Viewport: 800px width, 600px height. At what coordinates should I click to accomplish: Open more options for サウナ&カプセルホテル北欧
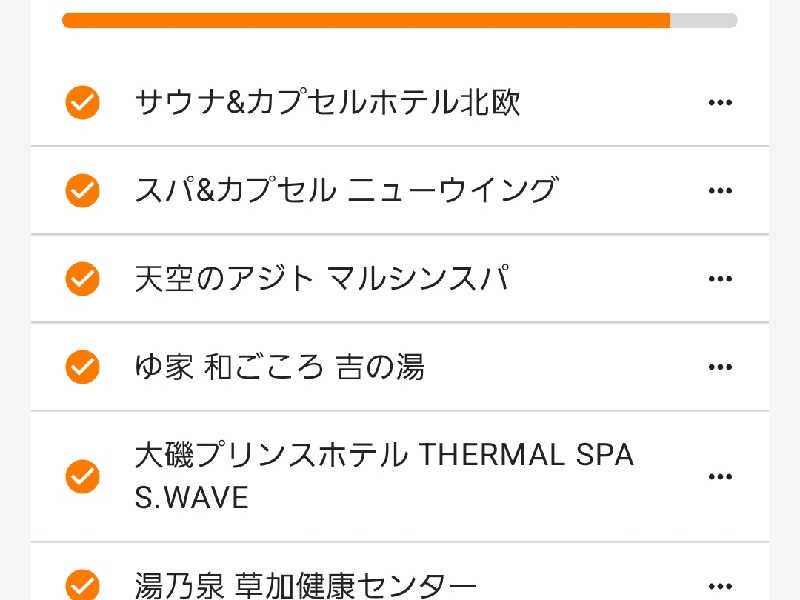coord(720,102)
